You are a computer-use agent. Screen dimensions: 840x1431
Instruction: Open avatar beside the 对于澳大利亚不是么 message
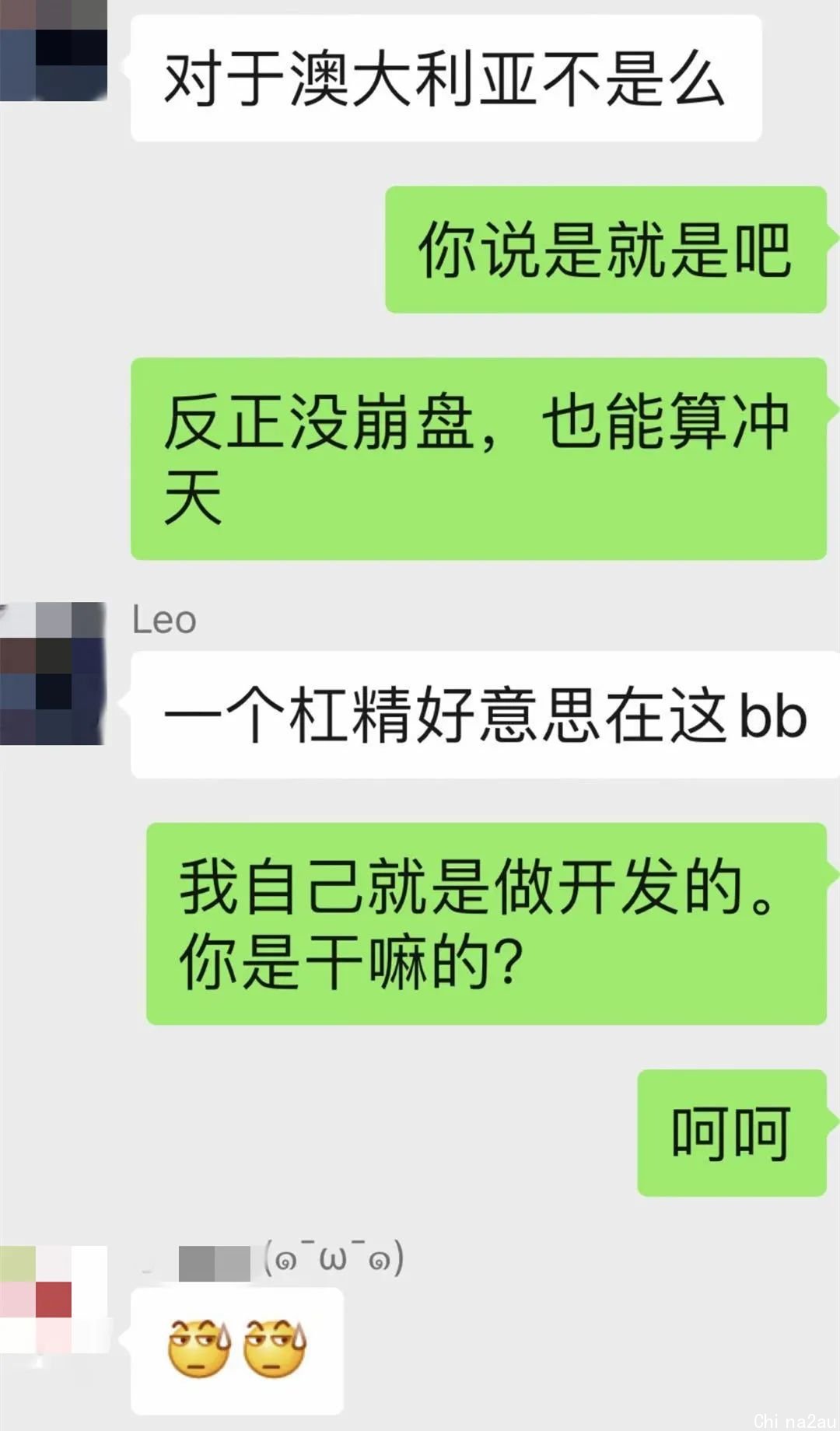[53, 51]
